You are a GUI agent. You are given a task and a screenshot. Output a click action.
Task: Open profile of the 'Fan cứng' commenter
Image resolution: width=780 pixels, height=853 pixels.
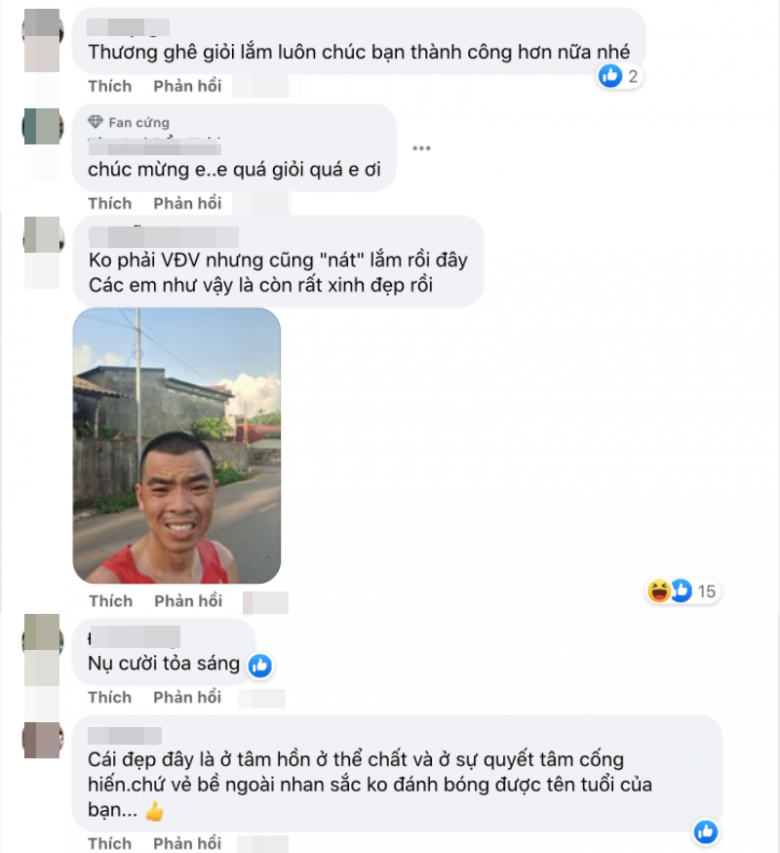(43, 125)
